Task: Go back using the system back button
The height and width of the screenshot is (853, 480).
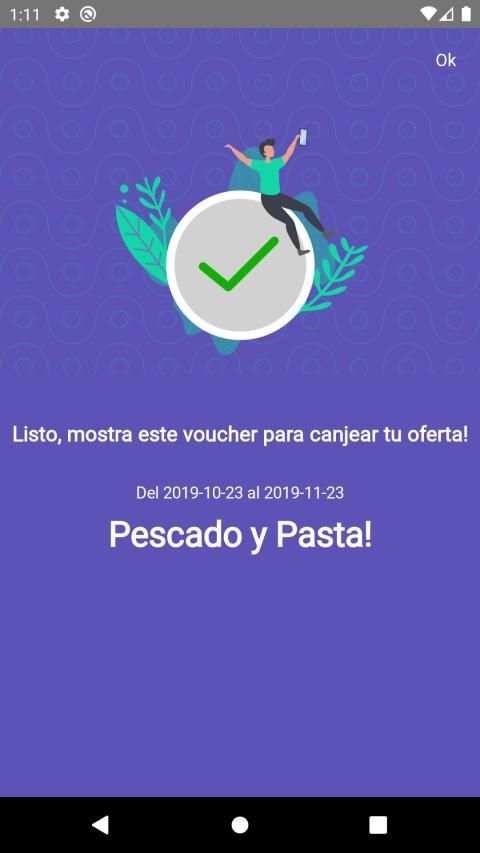Action: pyautogui.click(x=101, y=825)
